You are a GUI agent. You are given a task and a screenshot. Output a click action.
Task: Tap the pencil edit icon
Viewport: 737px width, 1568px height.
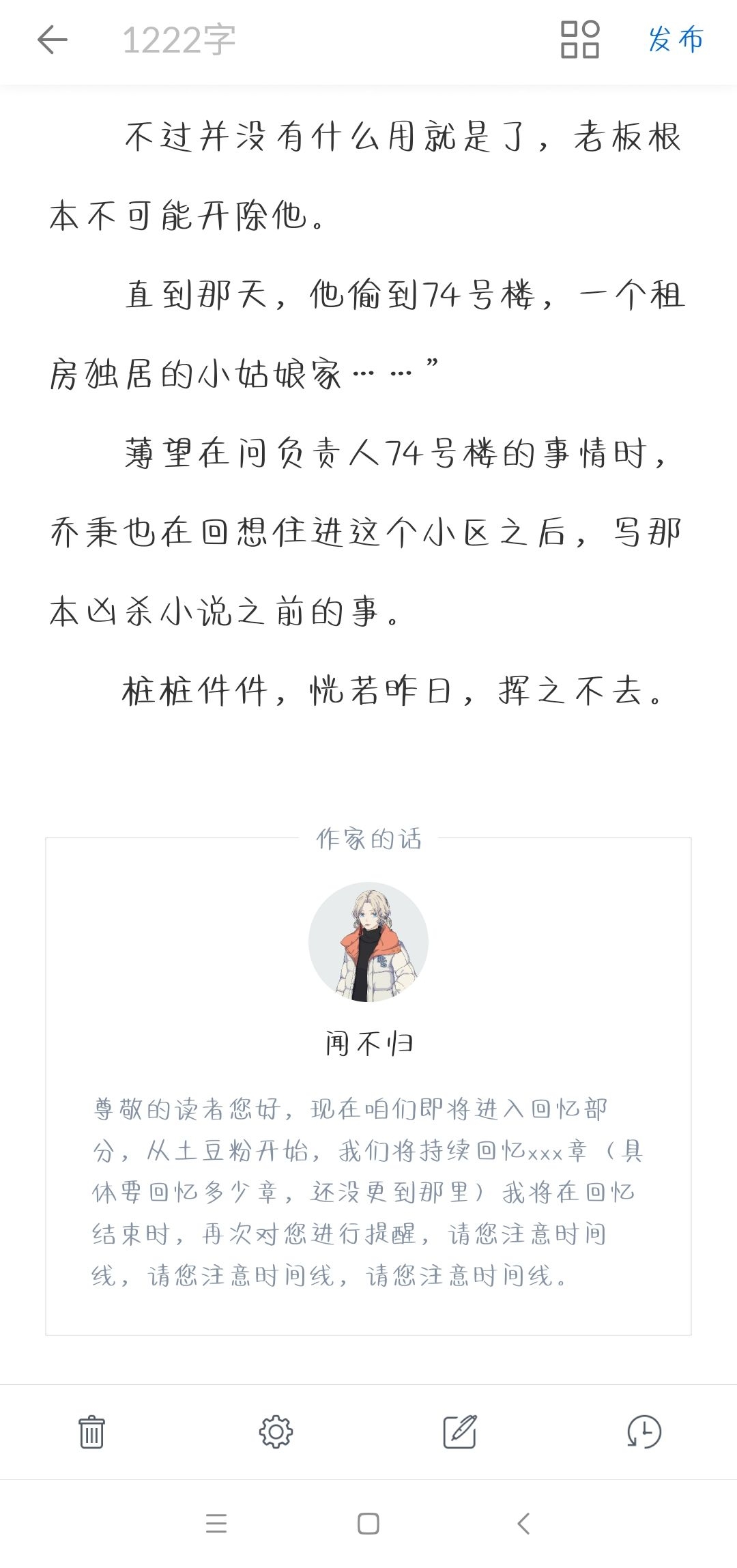(x=460, y=1431)
